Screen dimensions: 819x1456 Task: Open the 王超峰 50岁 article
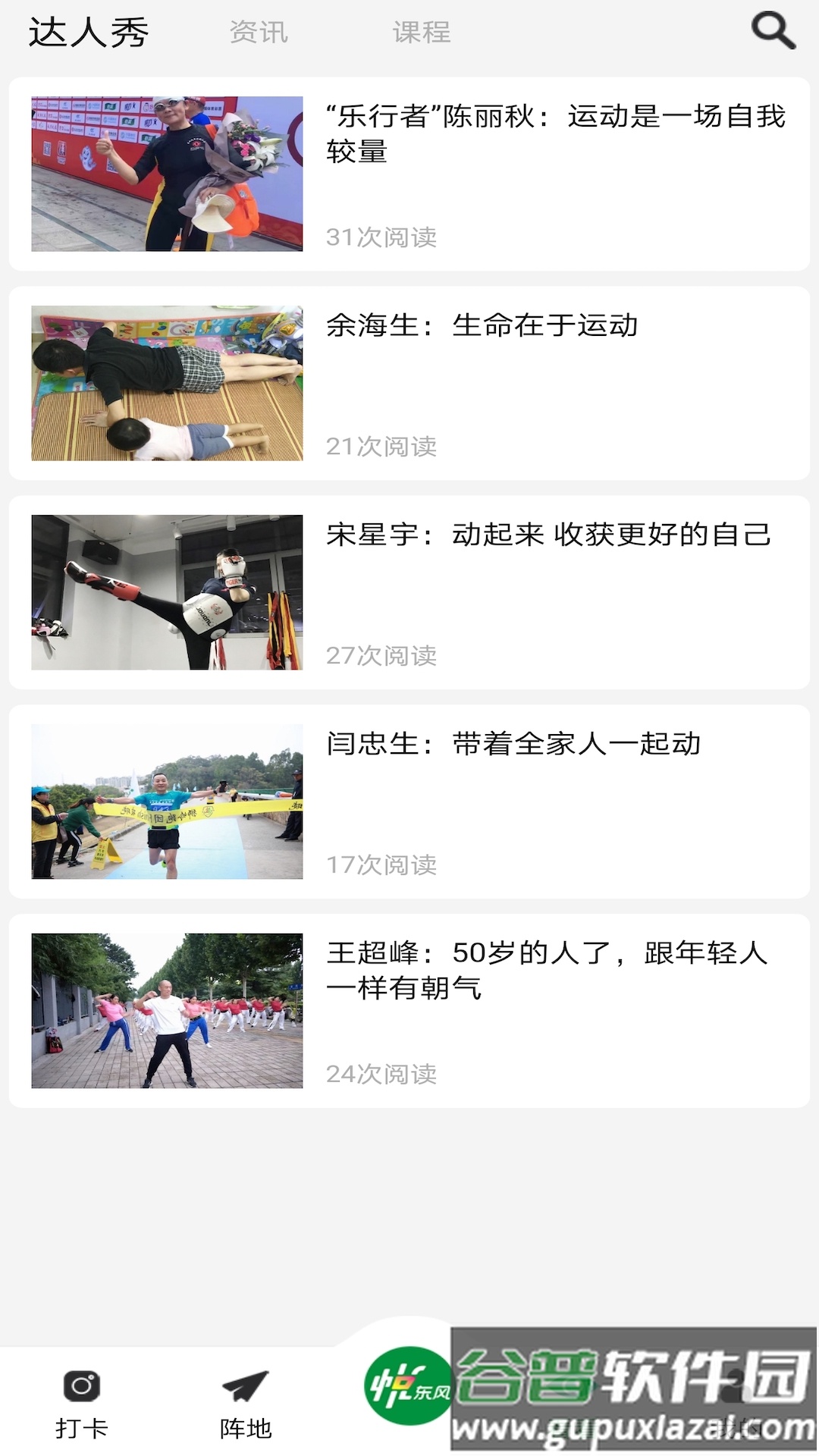pos(548,971)
